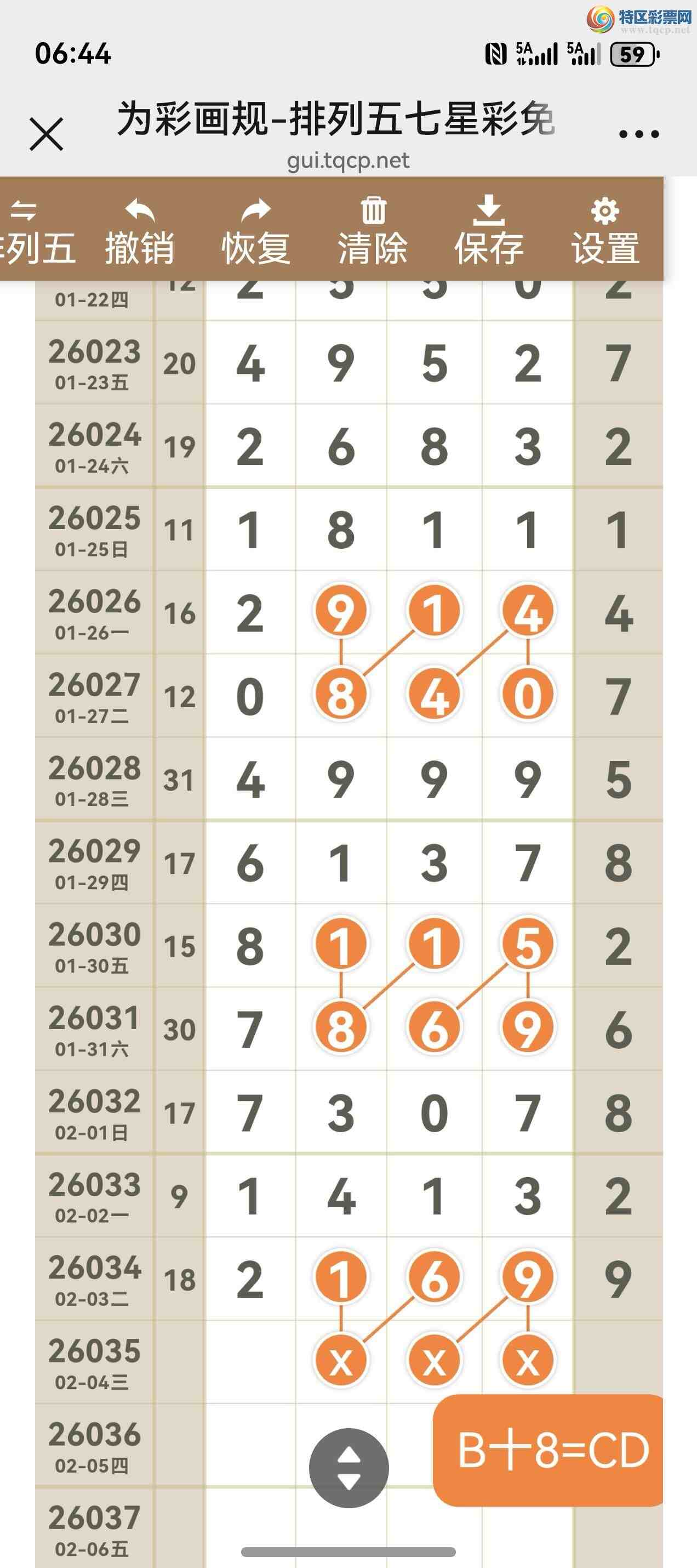697x1568 pixels.
Task: Open 设置 settings
Action: coord(604,232)
